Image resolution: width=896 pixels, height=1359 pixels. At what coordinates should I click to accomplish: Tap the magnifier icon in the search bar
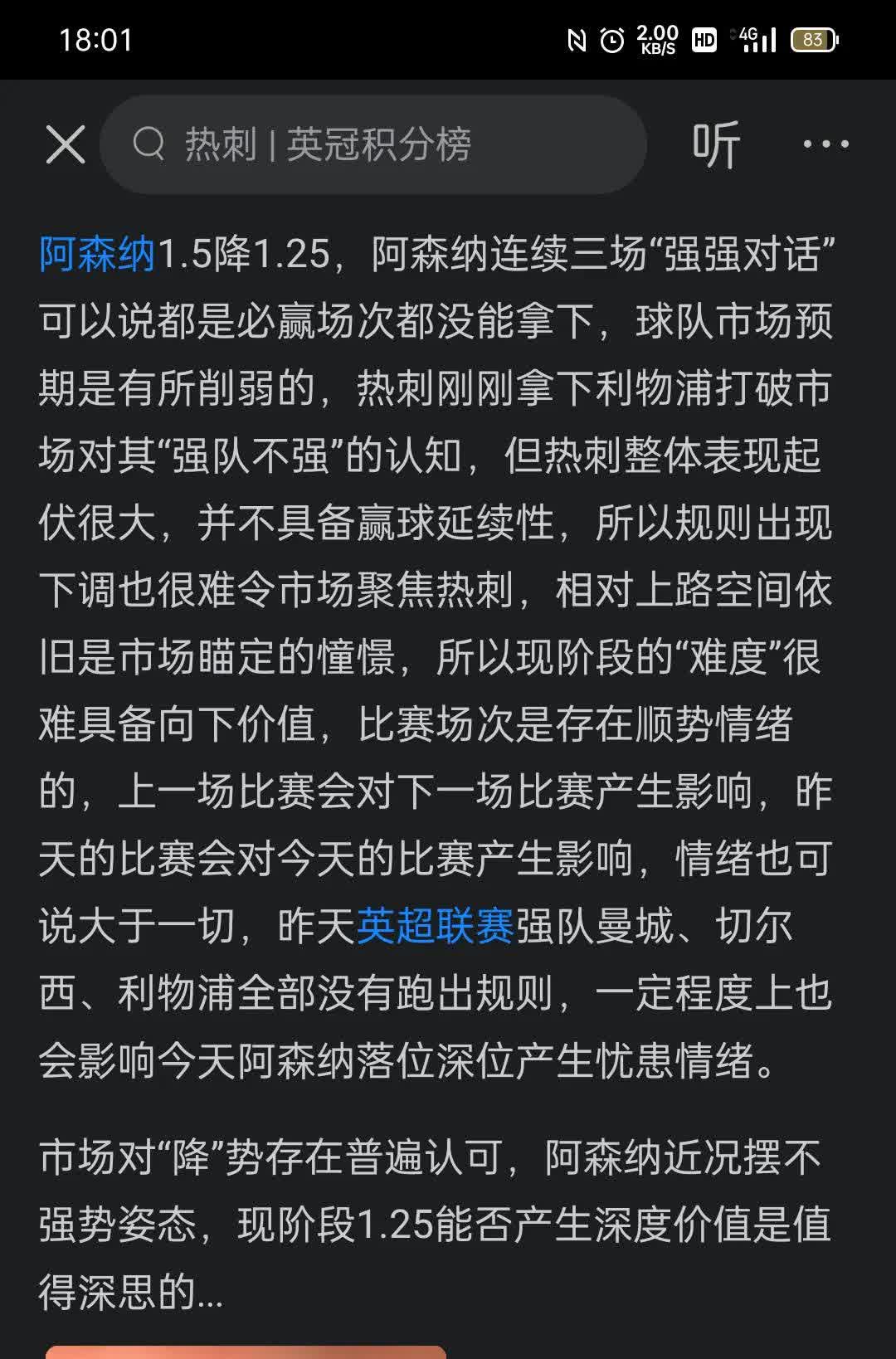click(148, 144)
